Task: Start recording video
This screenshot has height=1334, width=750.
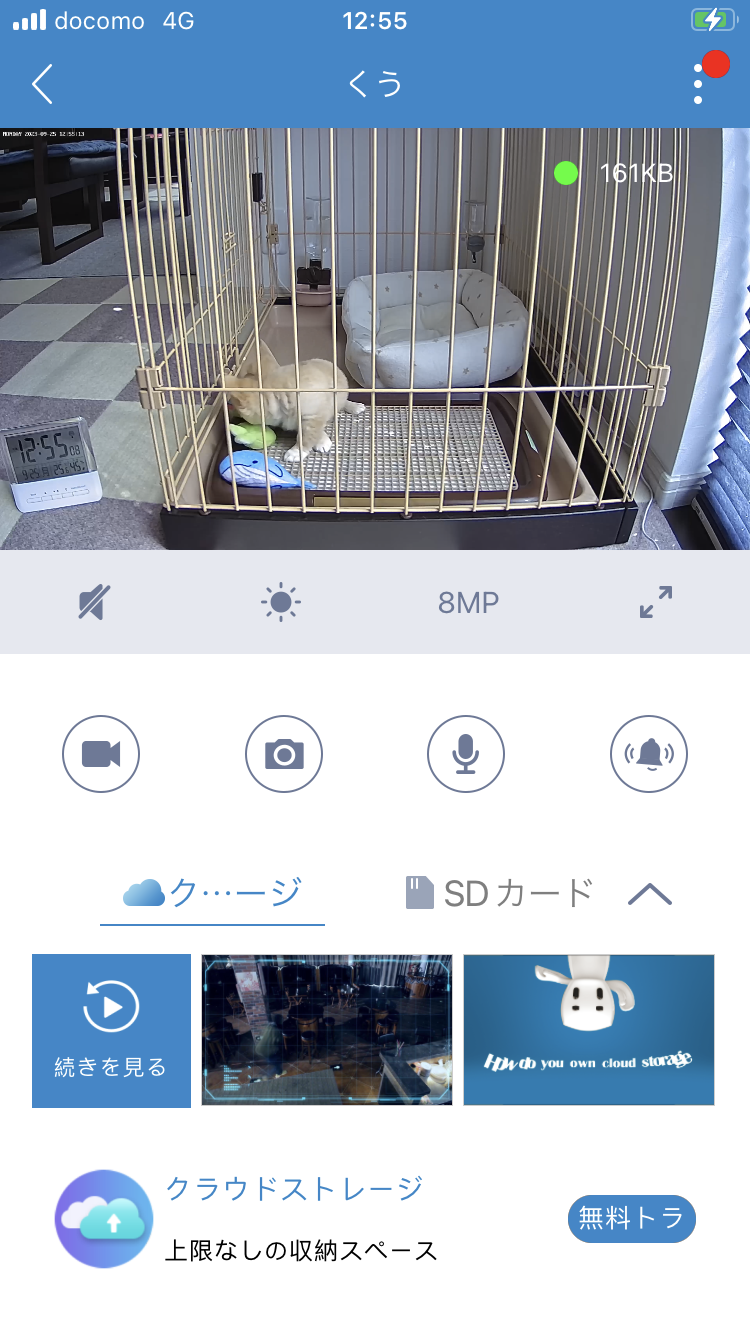Action: click(x=101, y=754)
